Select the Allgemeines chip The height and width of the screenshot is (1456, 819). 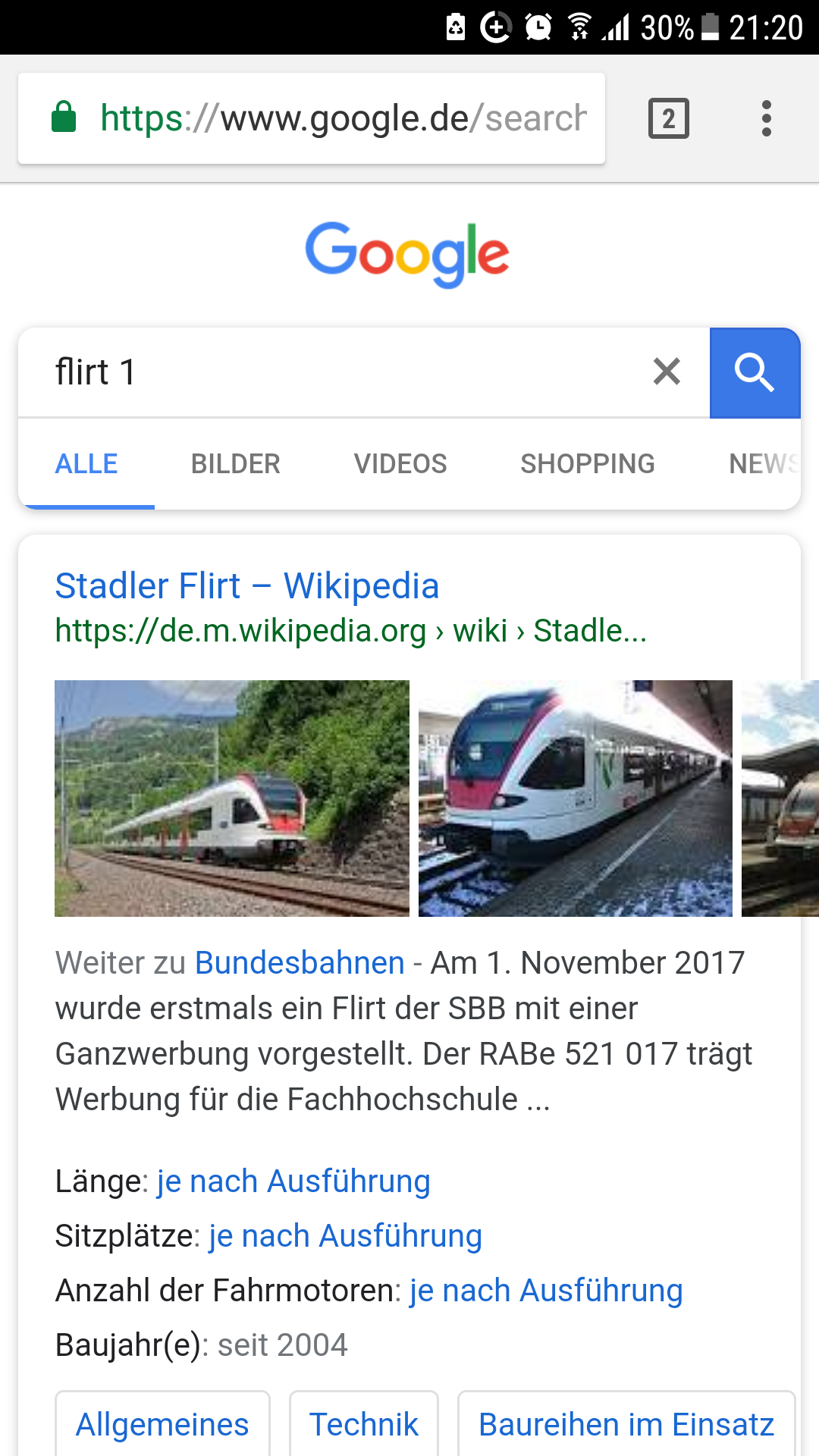[162, 1424]
